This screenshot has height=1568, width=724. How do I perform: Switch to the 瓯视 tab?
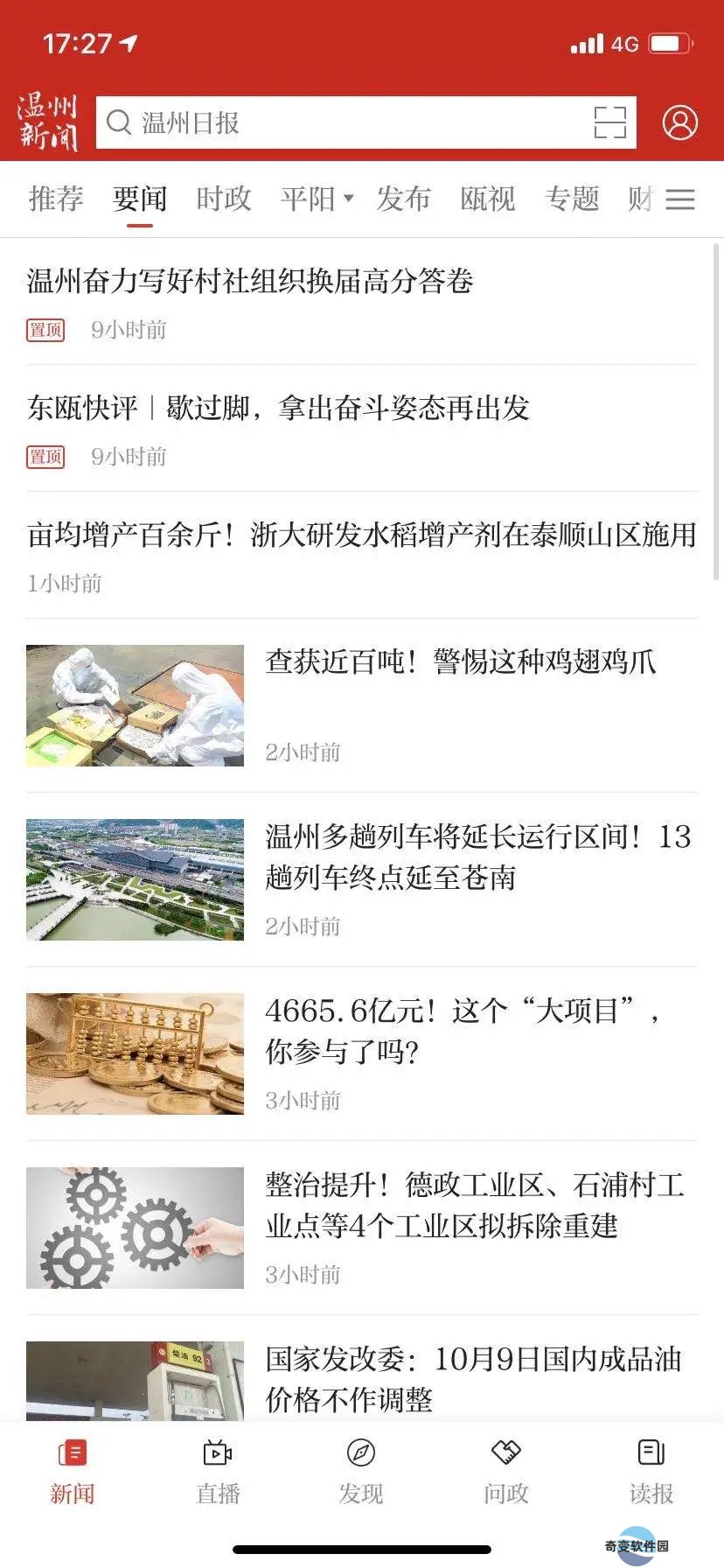point(488,199)
